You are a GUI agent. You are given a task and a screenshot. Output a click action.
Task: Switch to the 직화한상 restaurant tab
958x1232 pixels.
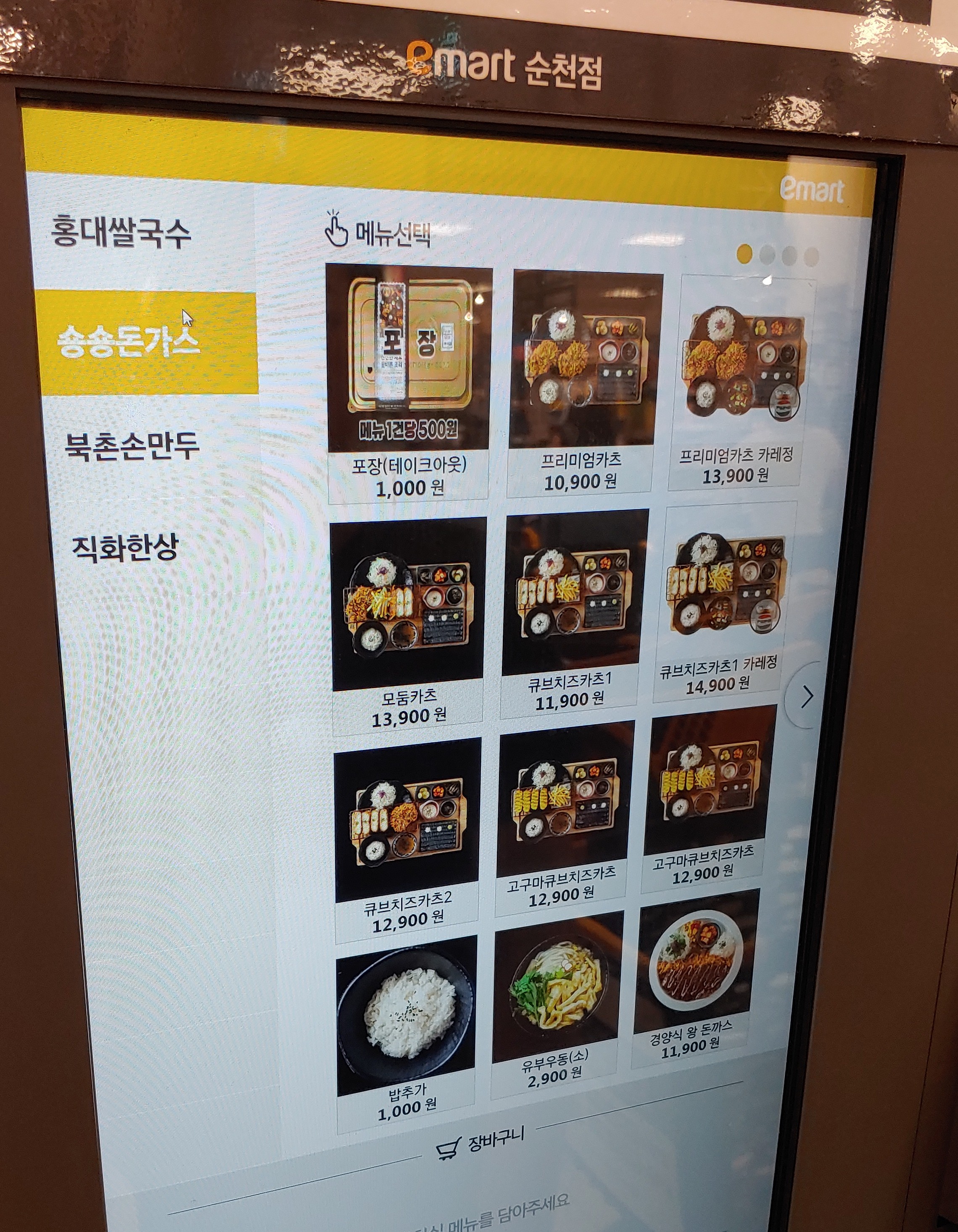point(125,547)
